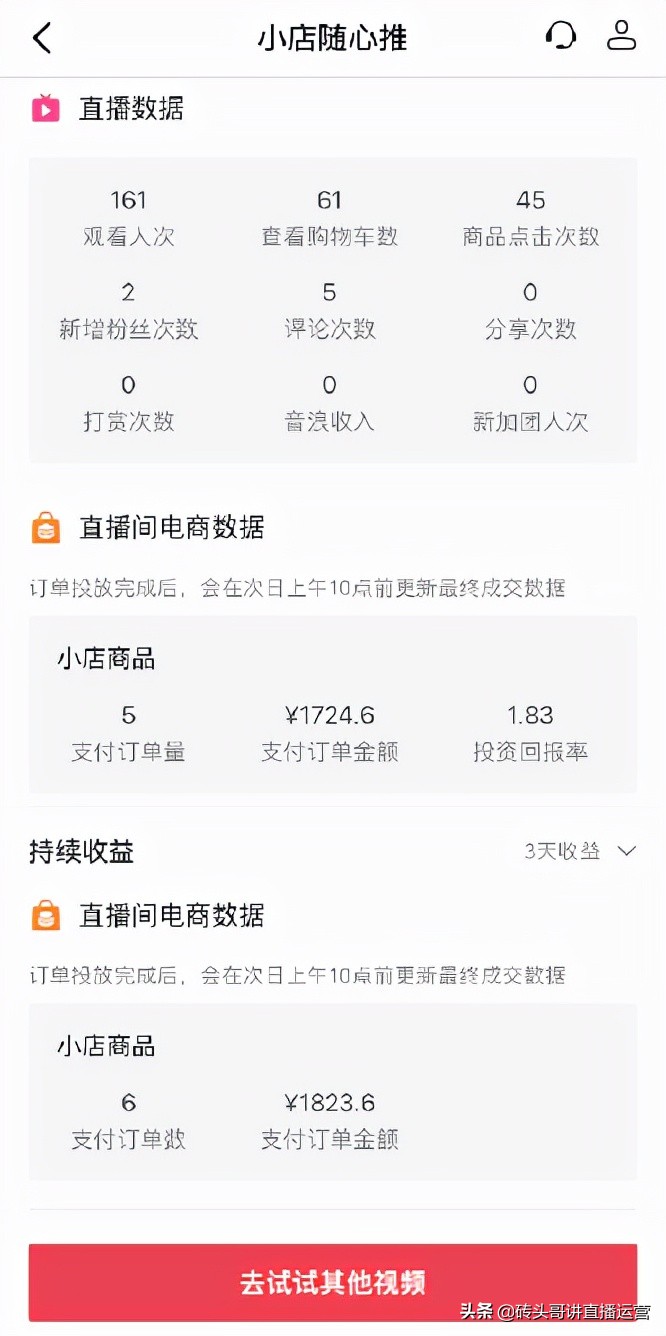Tap the 去试试其他视频 button

[333, 1282]
